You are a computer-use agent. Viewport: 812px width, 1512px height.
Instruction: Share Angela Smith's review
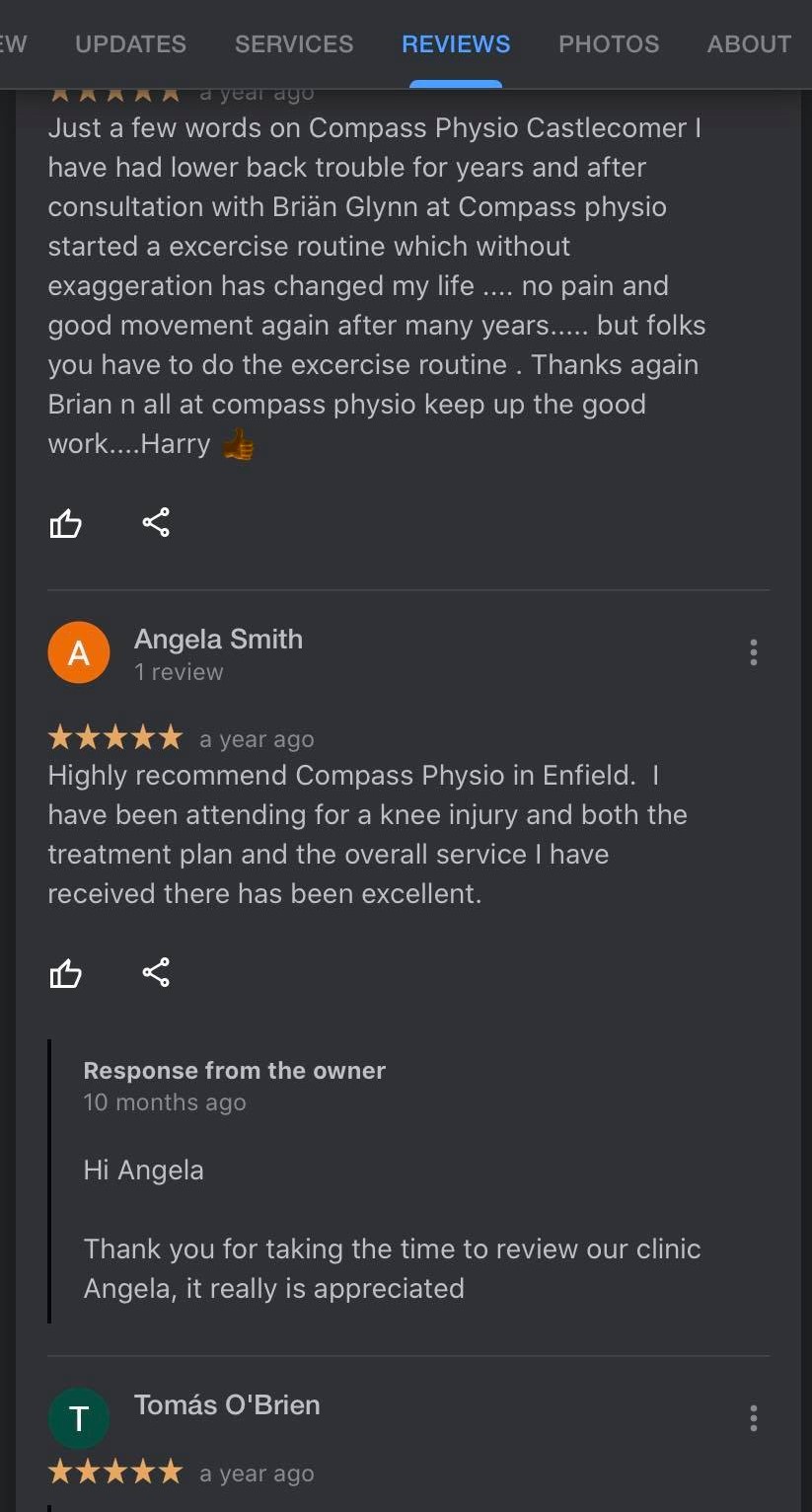coord(156,972)
